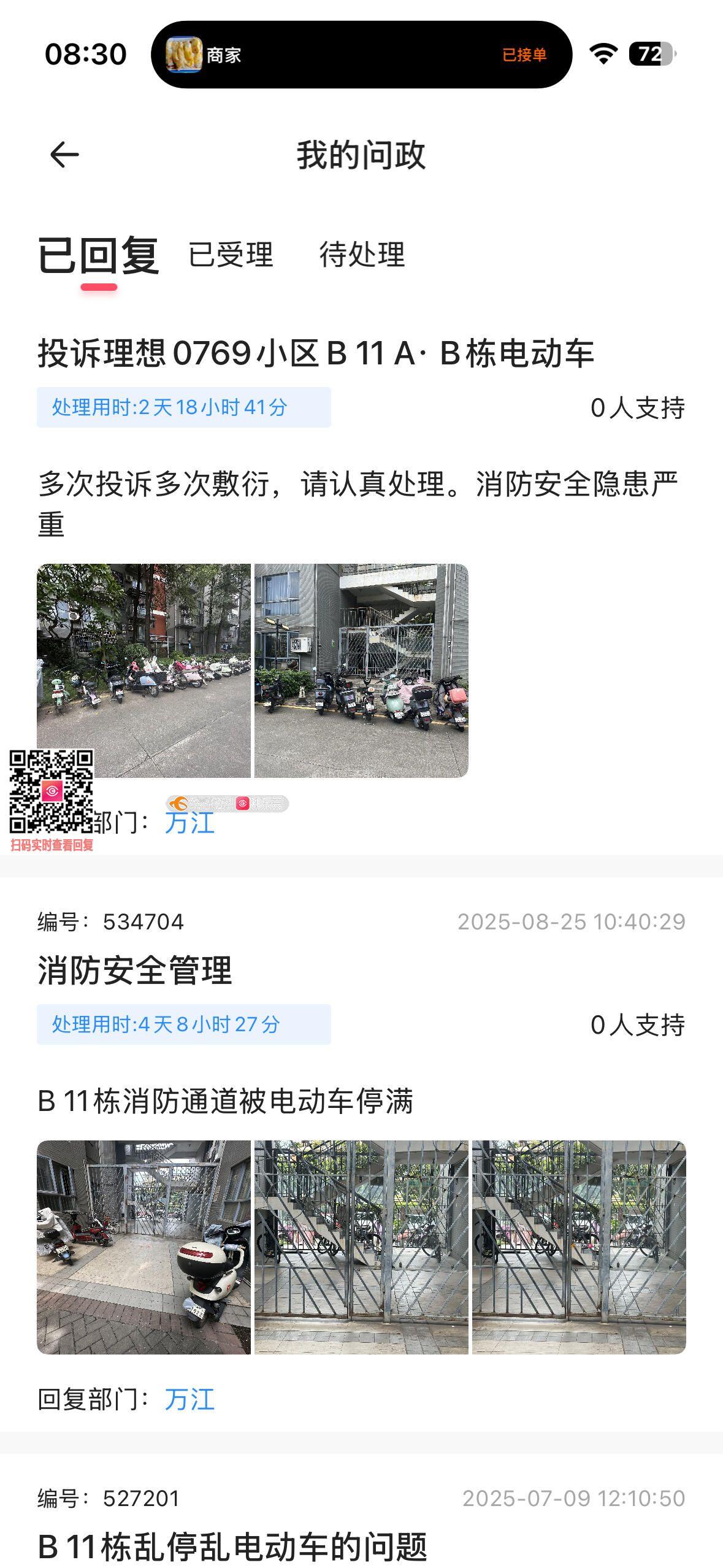The height and width of the screenshot is (1568, 723).
Task: View the roadside scooters photo in first complaint
Action: [143, 670]
